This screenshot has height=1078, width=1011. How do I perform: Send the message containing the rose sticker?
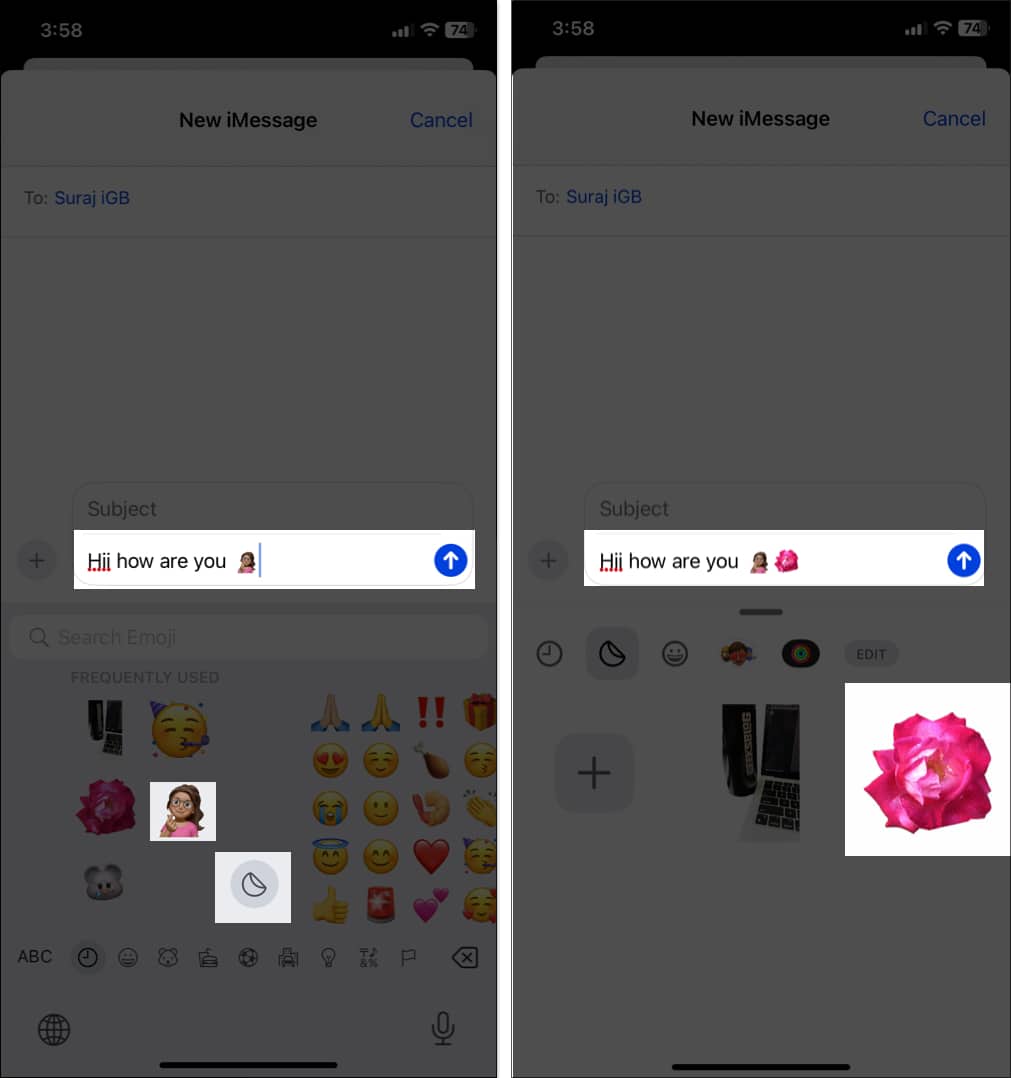click(x=963, y=560)
